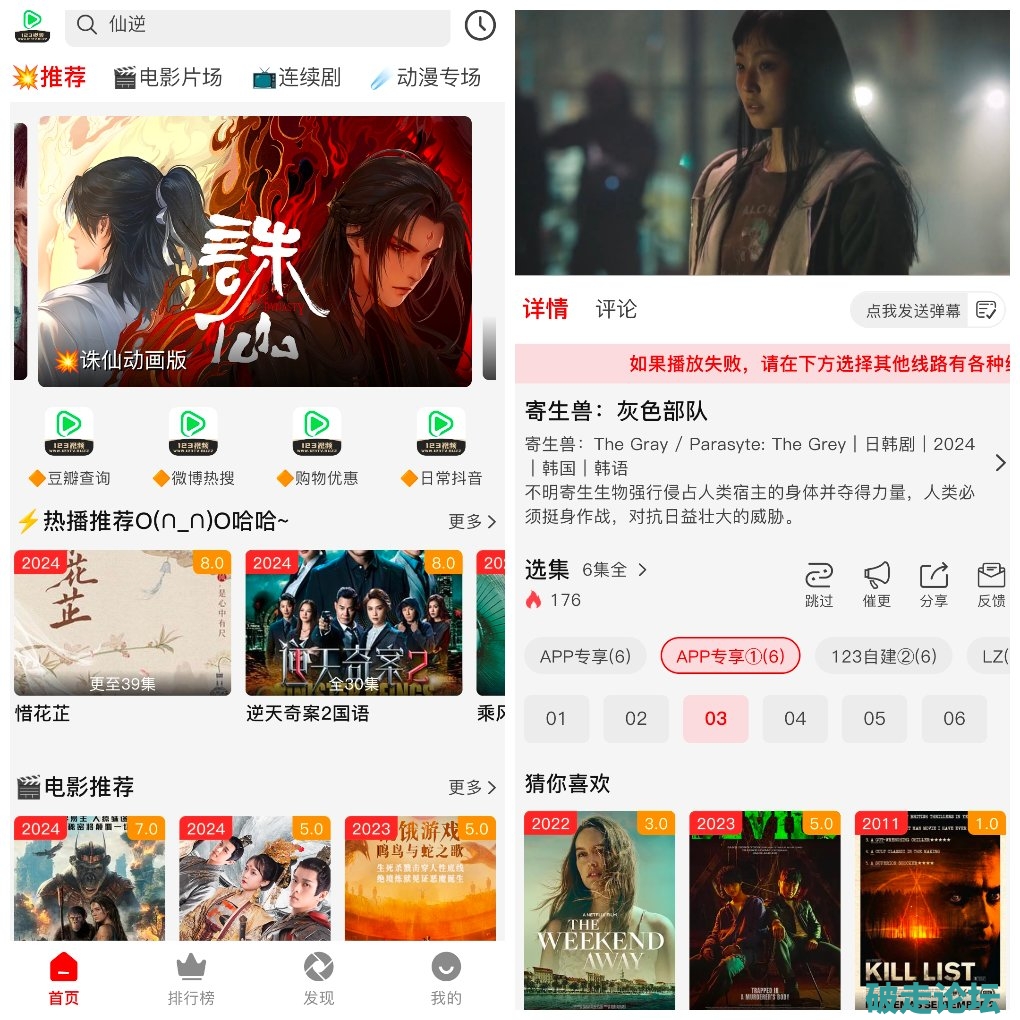Switch to the 评论 tab
The width and height of the screenshot is (1020, 1020).
pos(616,309)
